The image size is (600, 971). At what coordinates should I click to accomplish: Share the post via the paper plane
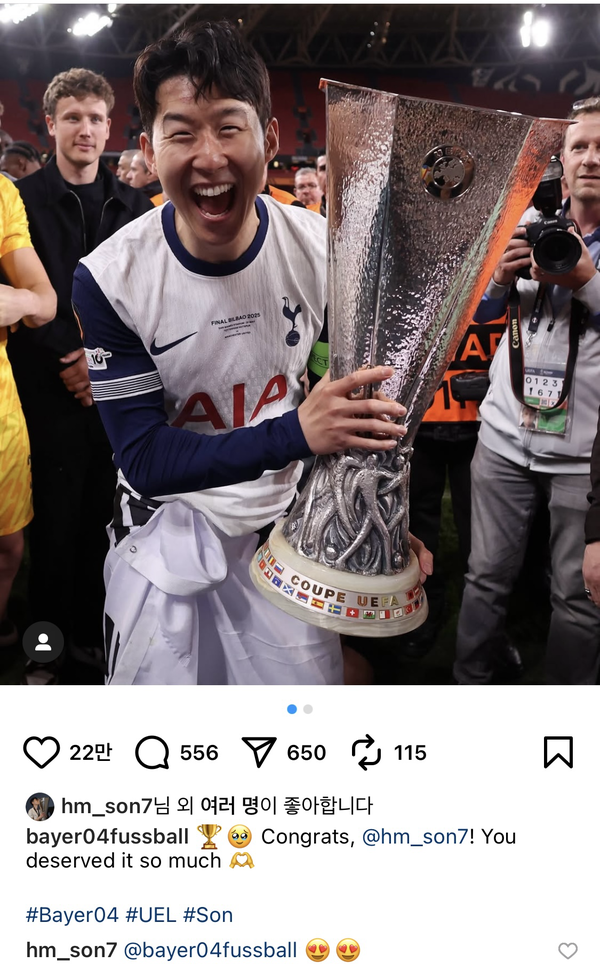(259, 752)
